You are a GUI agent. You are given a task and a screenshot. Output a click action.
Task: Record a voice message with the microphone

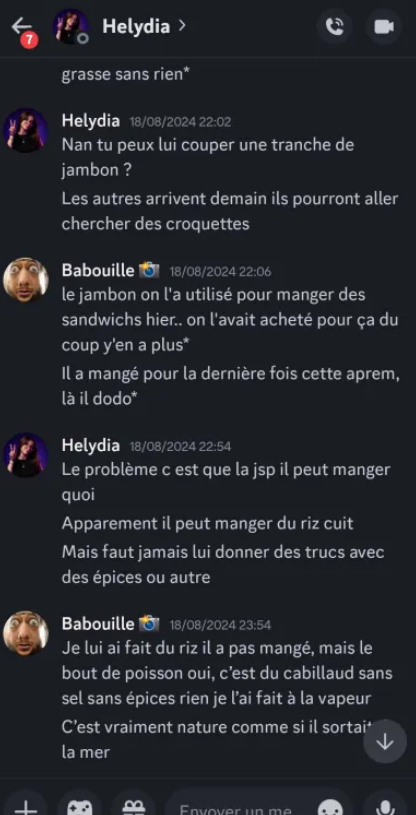tap(385, 804)
